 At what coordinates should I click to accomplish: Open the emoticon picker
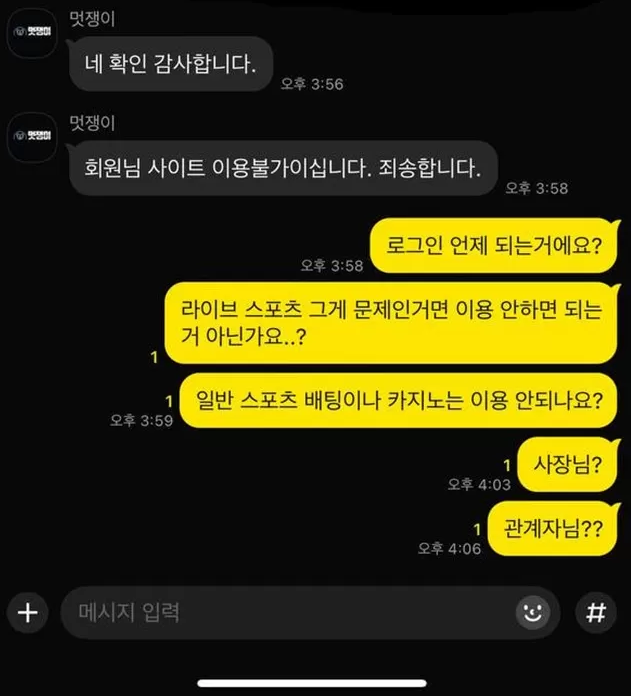coord(534,613)
